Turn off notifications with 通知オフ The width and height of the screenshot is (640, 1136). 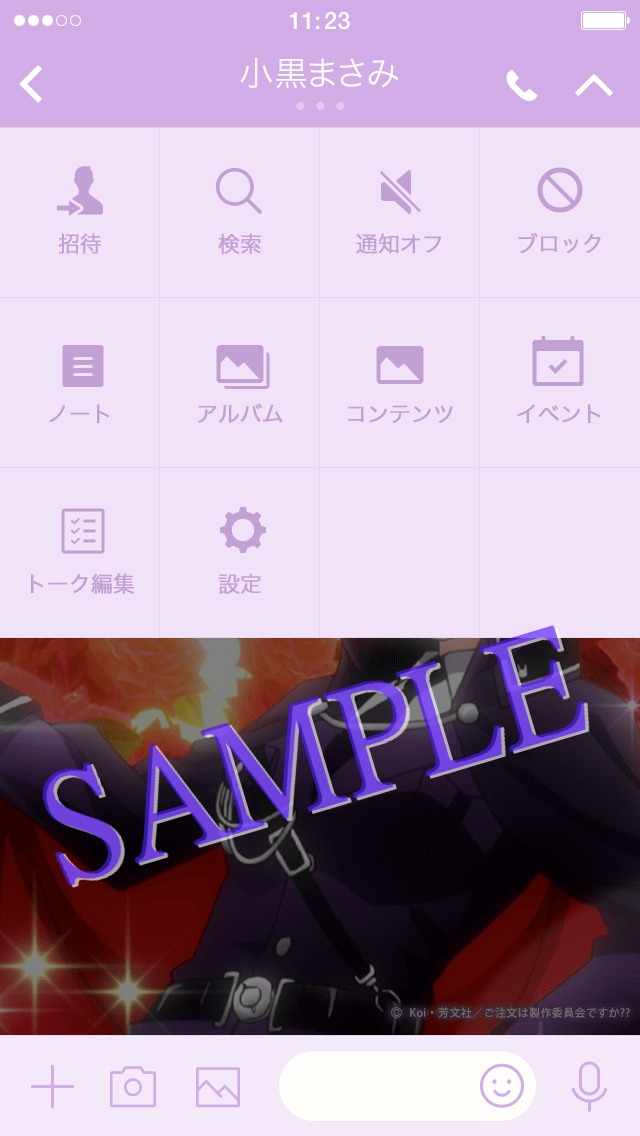(x=399, y=212)
